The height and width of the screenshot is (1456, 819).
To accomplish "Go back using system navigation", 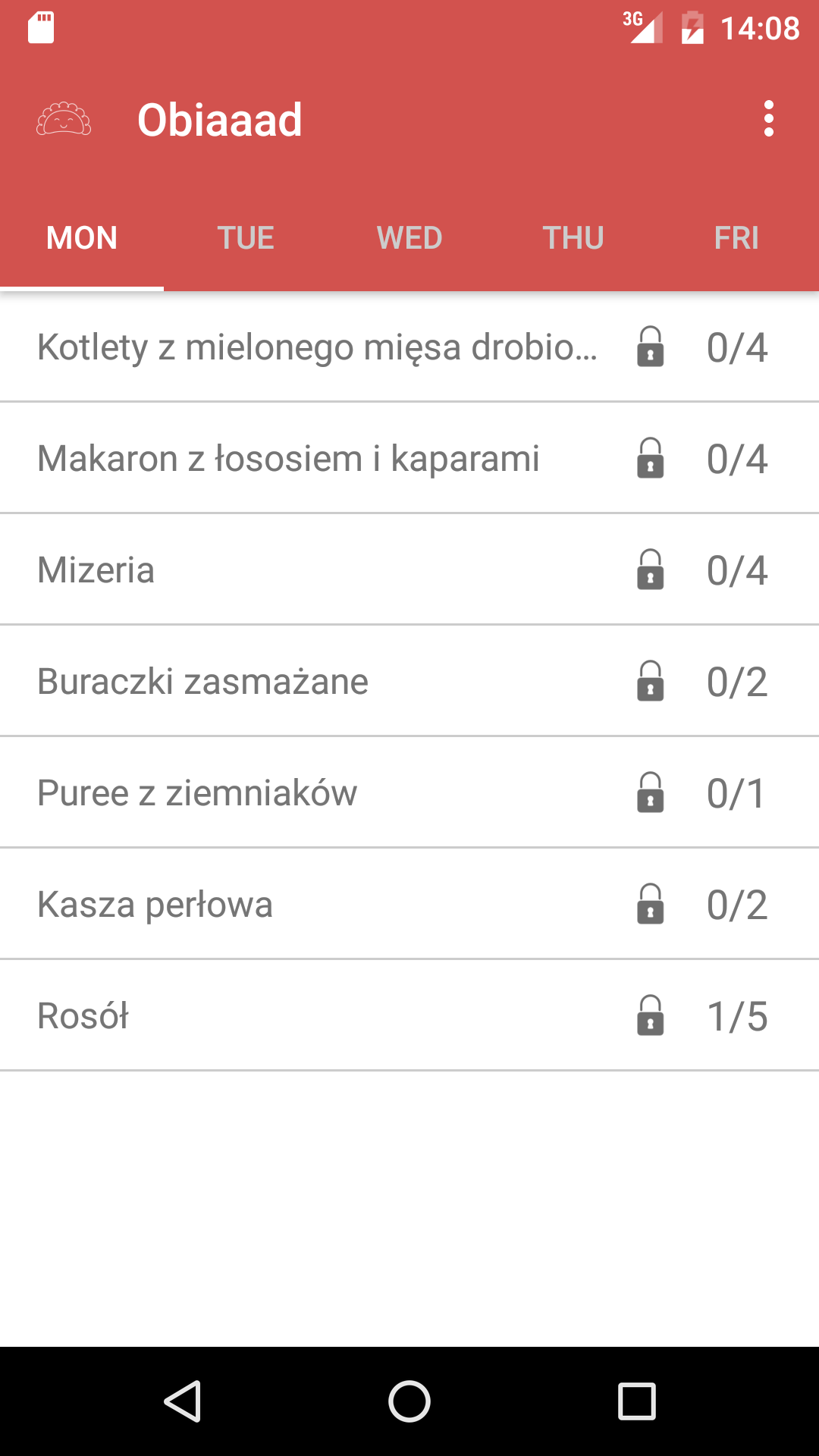I will coord(182,1401).
